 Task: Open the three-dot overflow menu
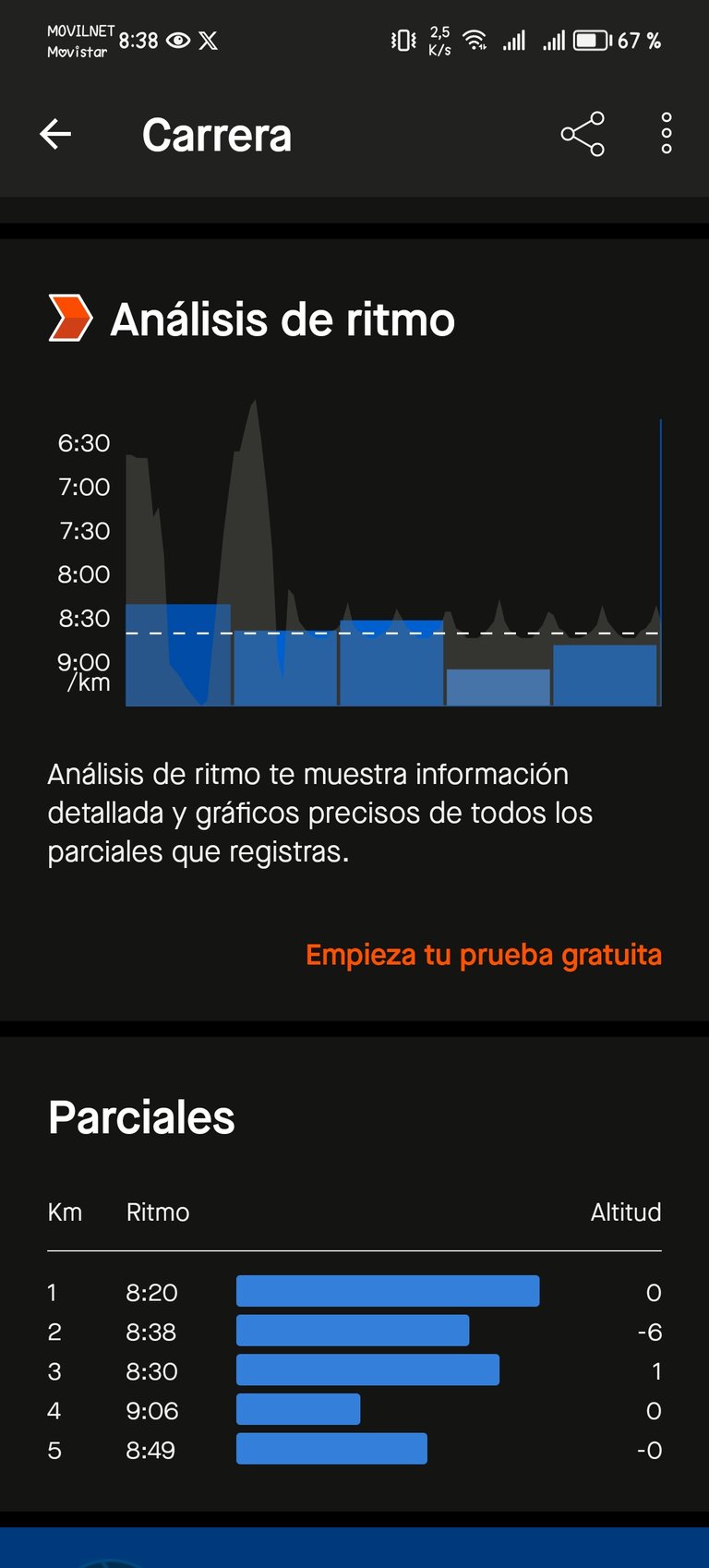coord(667,134)
